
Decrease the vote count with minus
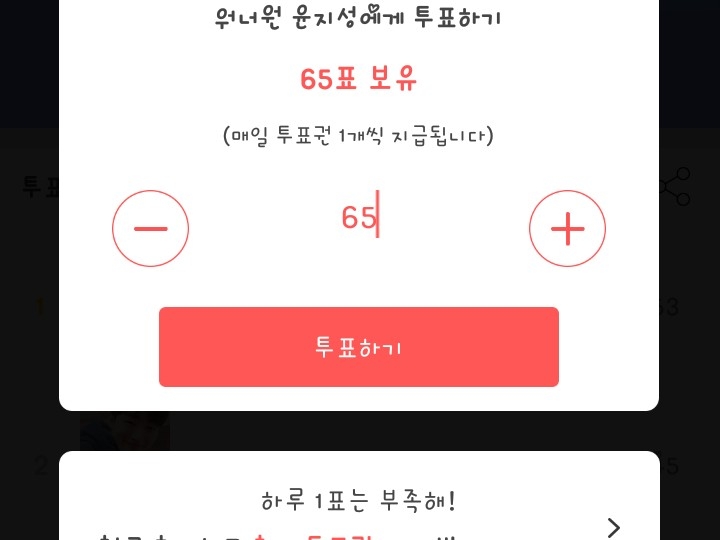pos(150,229)
